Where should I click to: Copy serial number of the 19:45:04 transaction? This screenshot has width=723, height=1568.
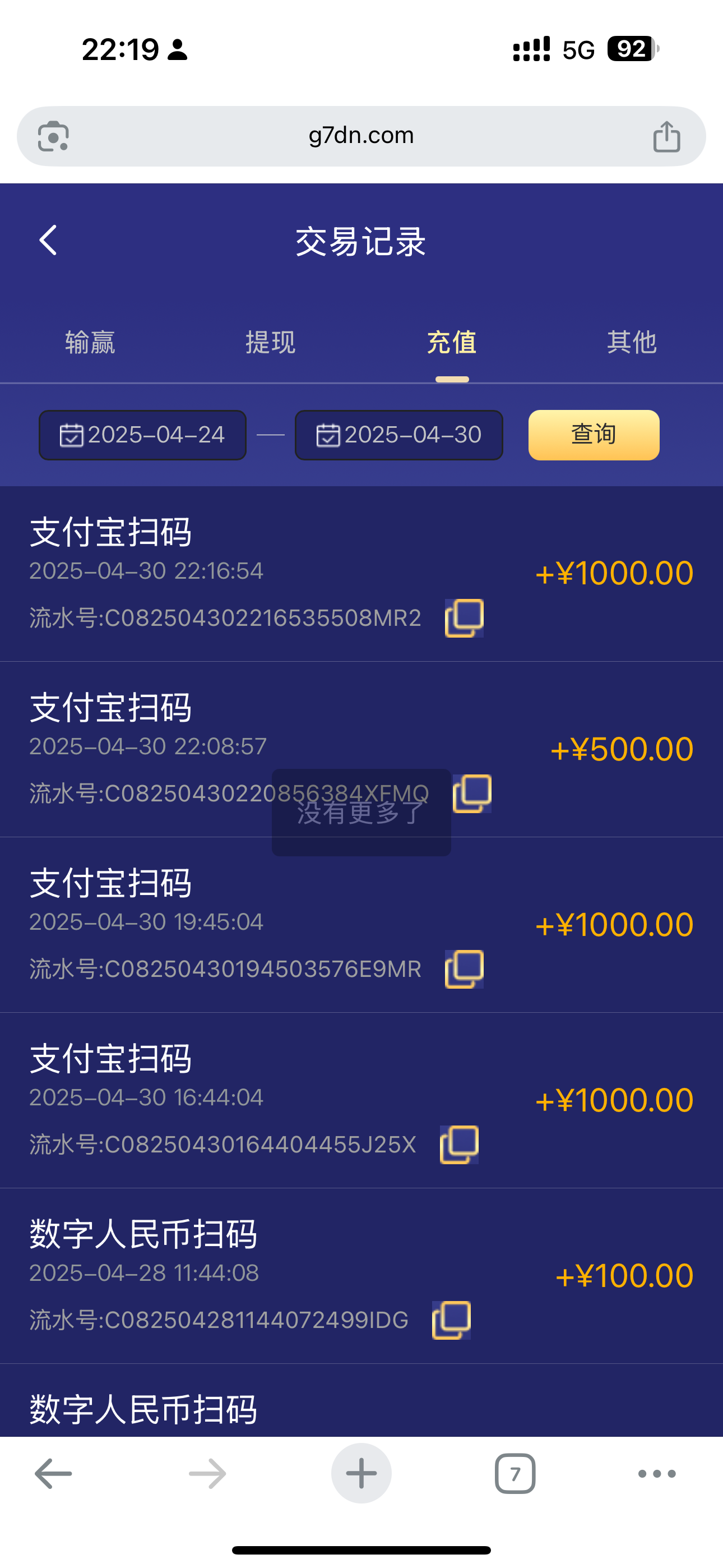[465, 969]
